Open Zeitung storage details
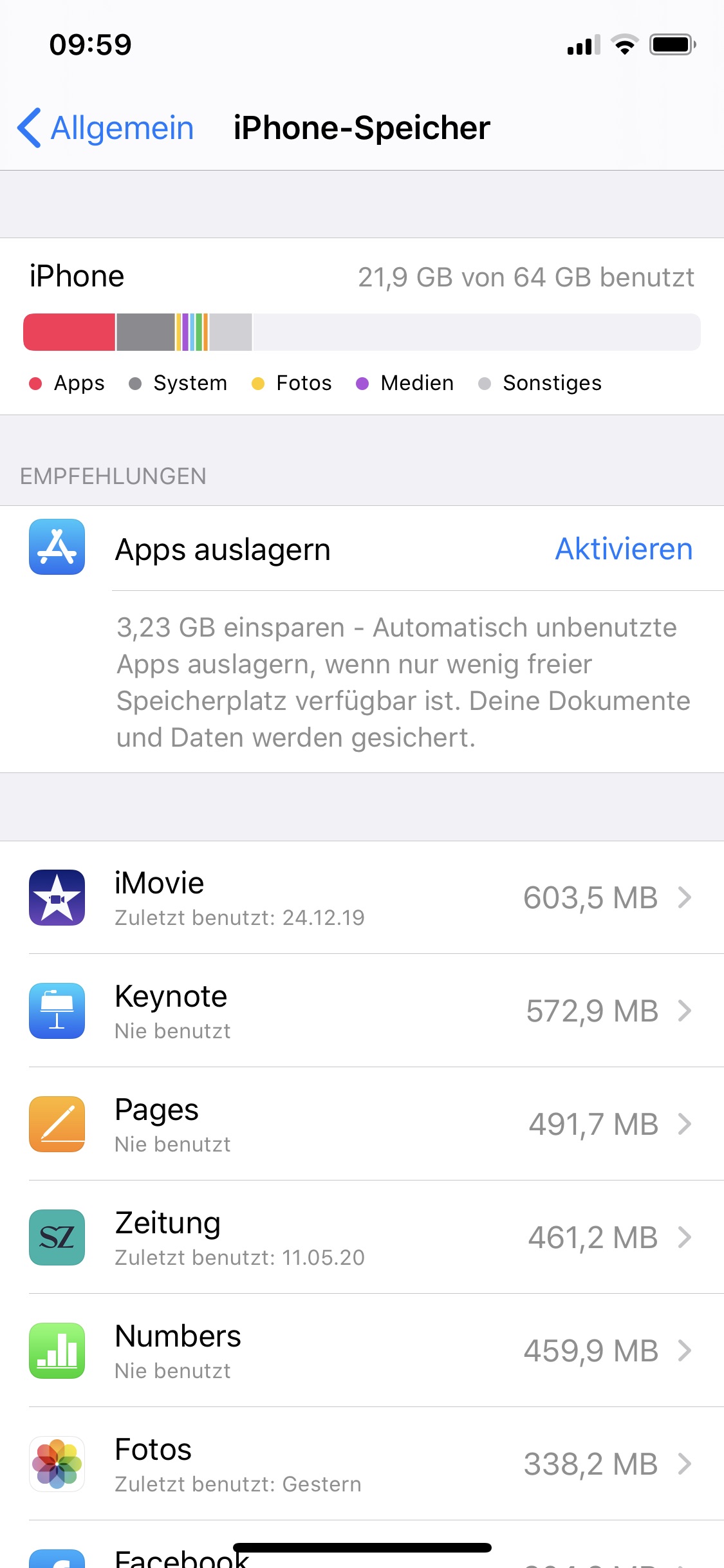The width and height of the screenshot is (724, 1568). (x=362, y=1237)
